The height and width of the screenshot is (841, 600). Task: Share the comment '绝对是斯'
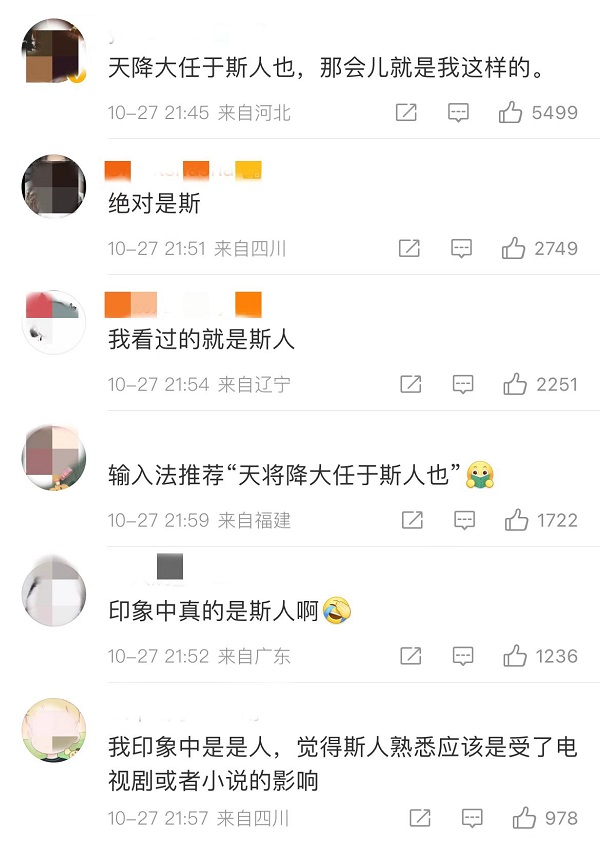(x=409, y=248)
